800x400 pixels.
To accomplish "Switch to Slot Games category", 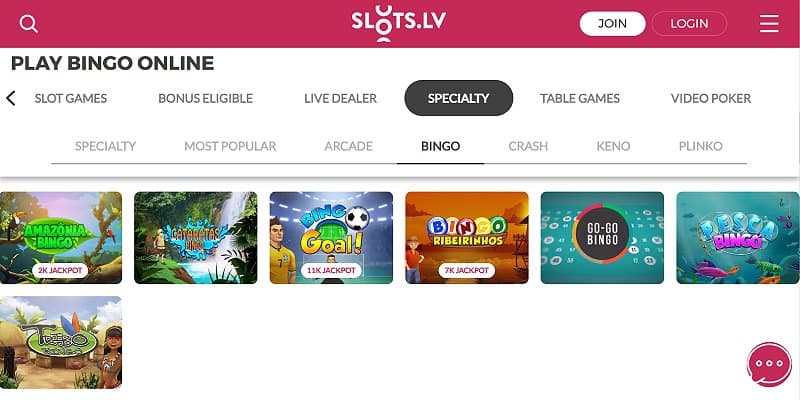I will click(x=71, y=98).
